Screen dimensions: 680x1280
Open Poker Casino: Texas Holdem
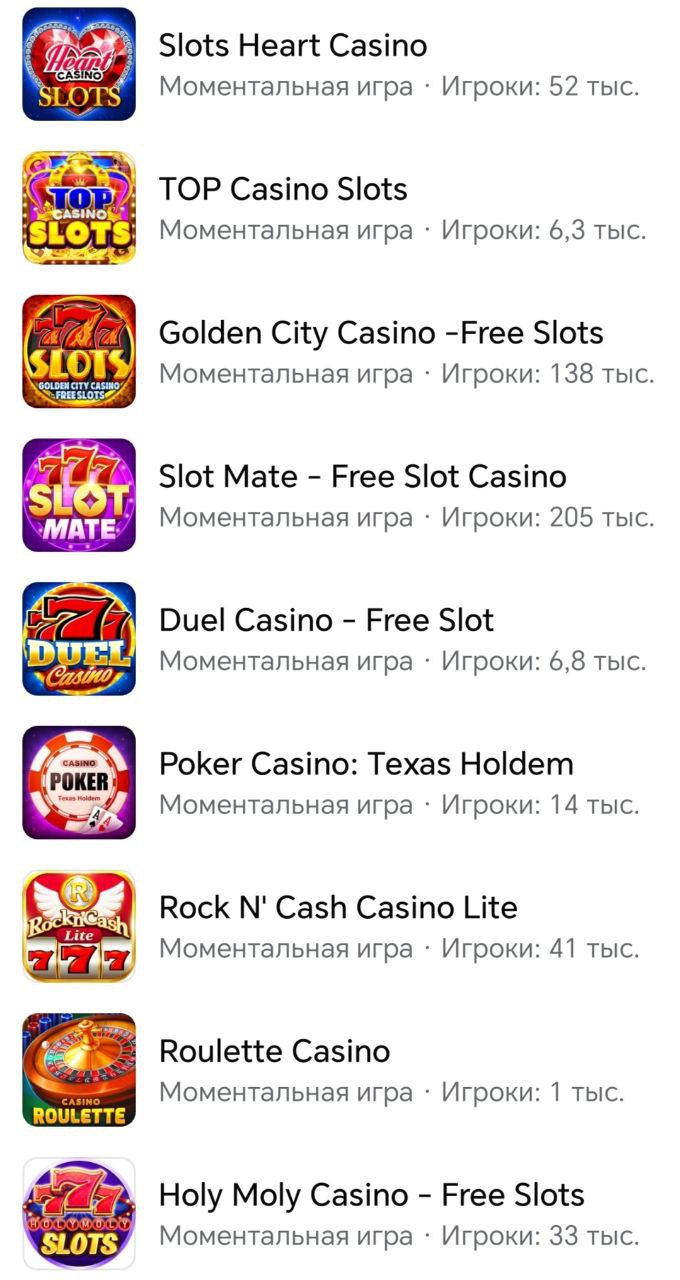pyautogui.click(x=366, y=765)
